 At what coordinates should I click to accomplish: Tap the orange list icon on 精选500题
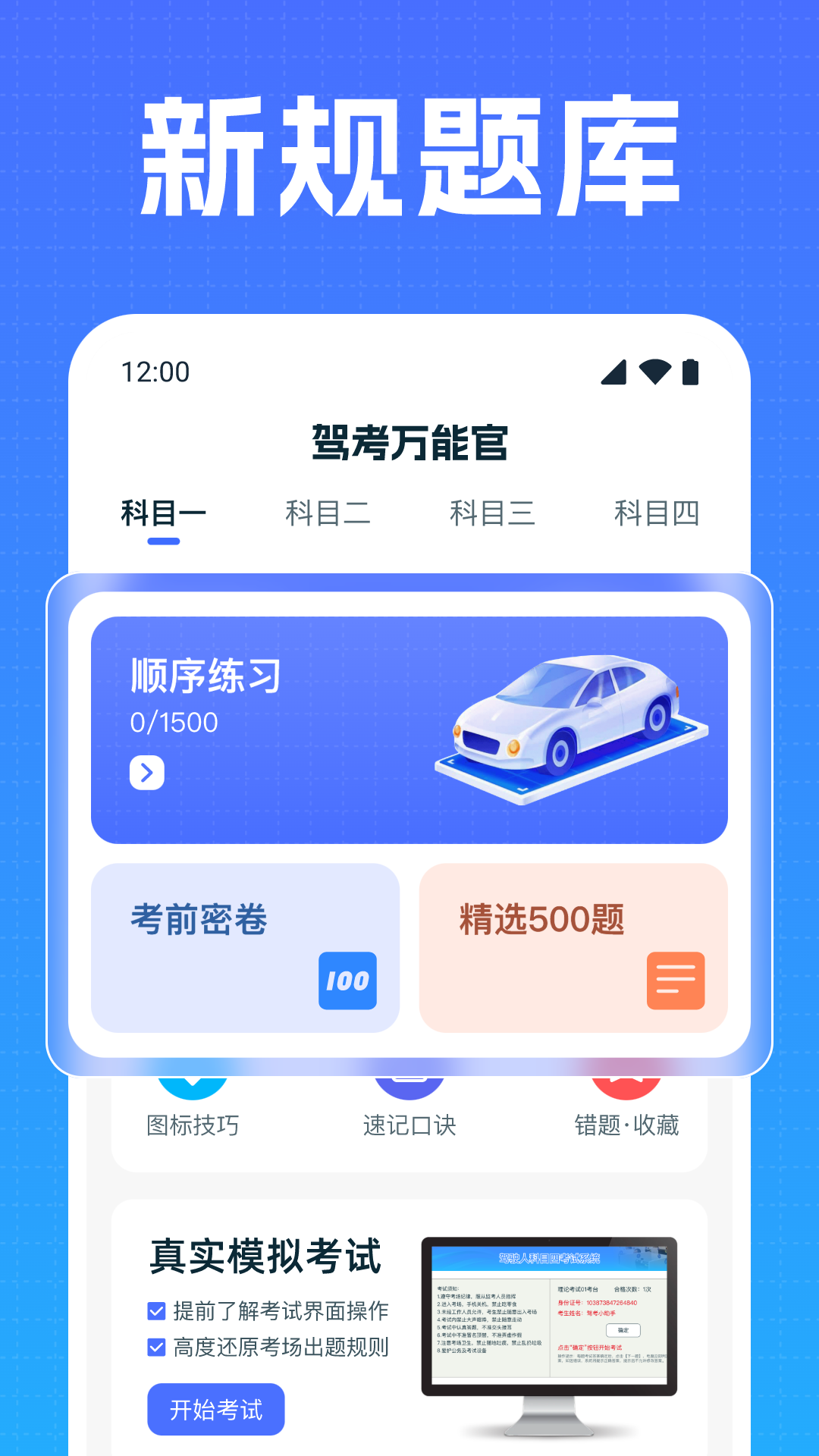click(674, 980)
